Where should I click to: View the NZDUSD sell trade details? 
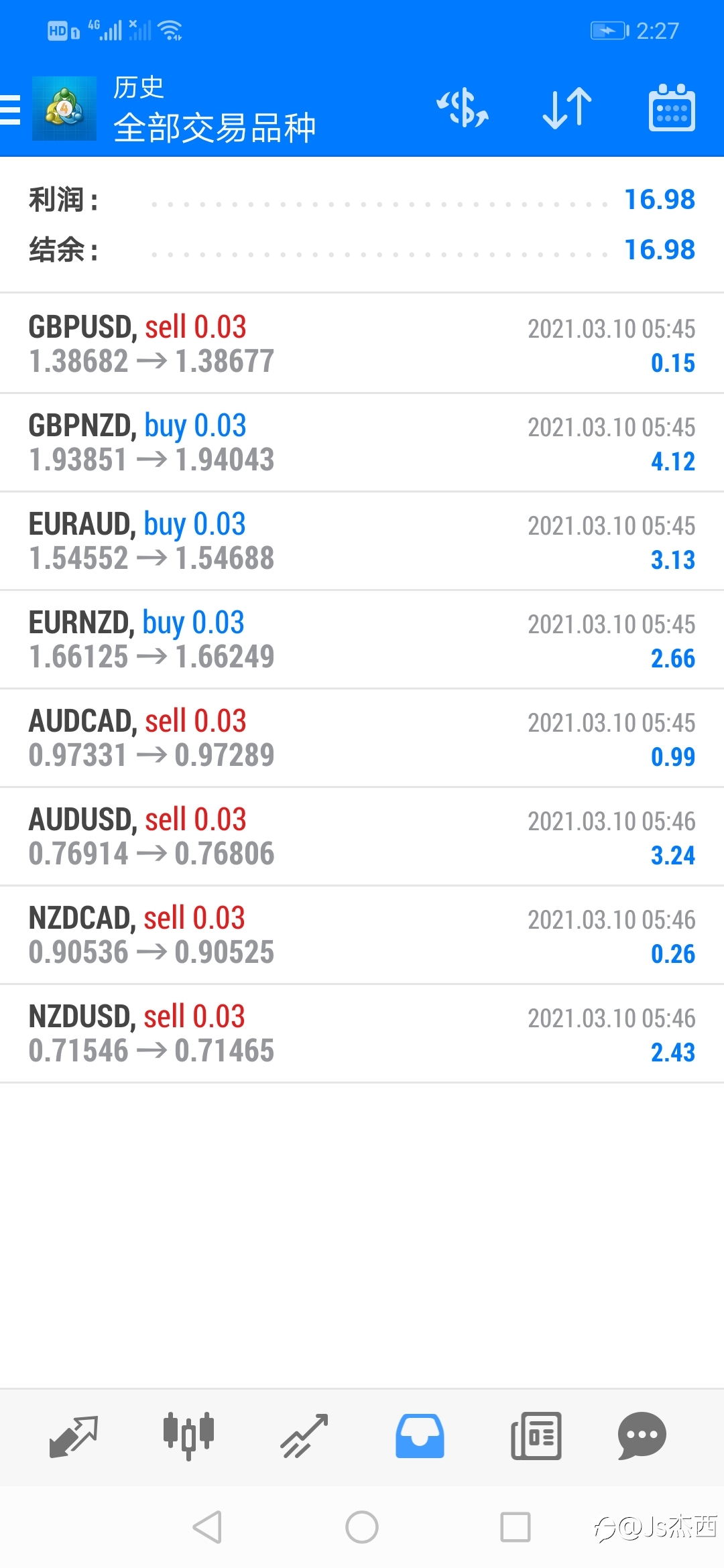click(362, 1033)
